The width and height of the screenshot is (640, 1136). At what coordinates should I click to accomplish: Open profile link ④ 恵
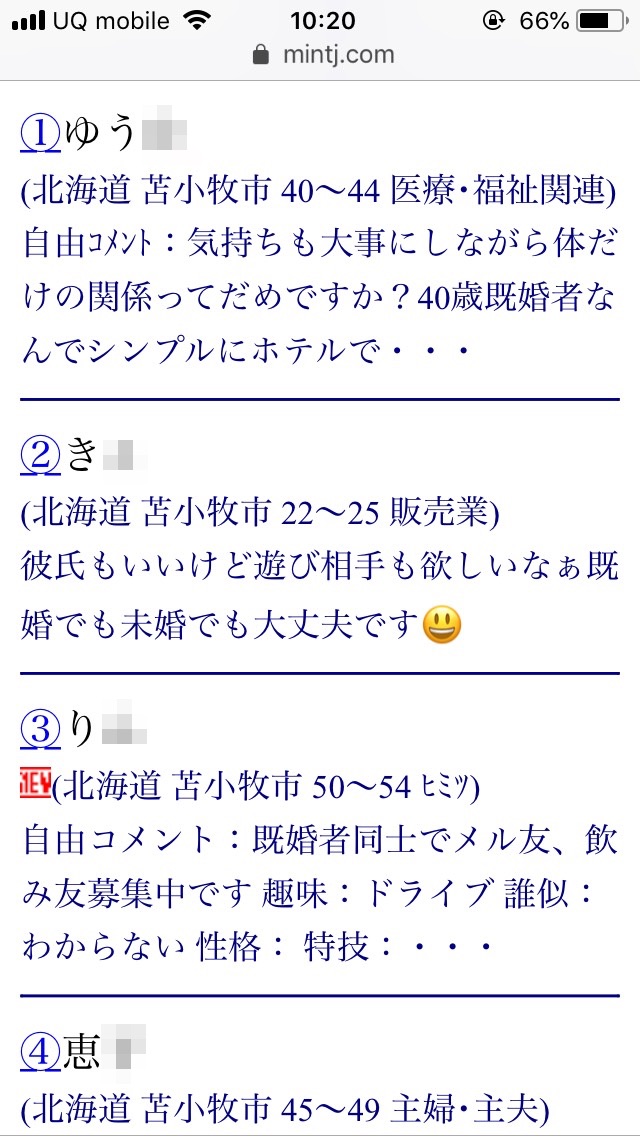coord(41,1053)
